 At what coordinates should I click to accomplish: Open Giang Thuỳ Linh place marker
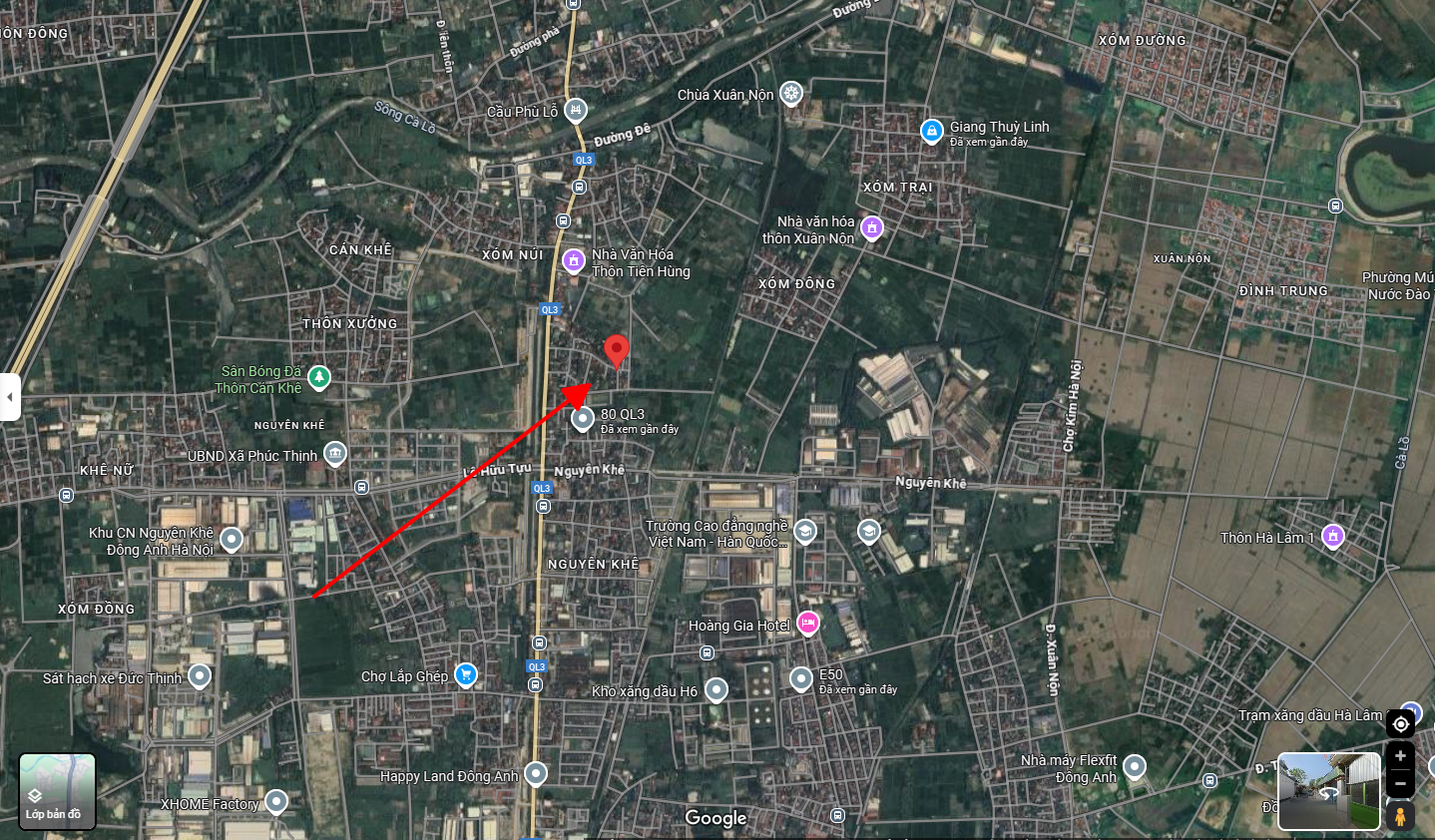(931, 131)
